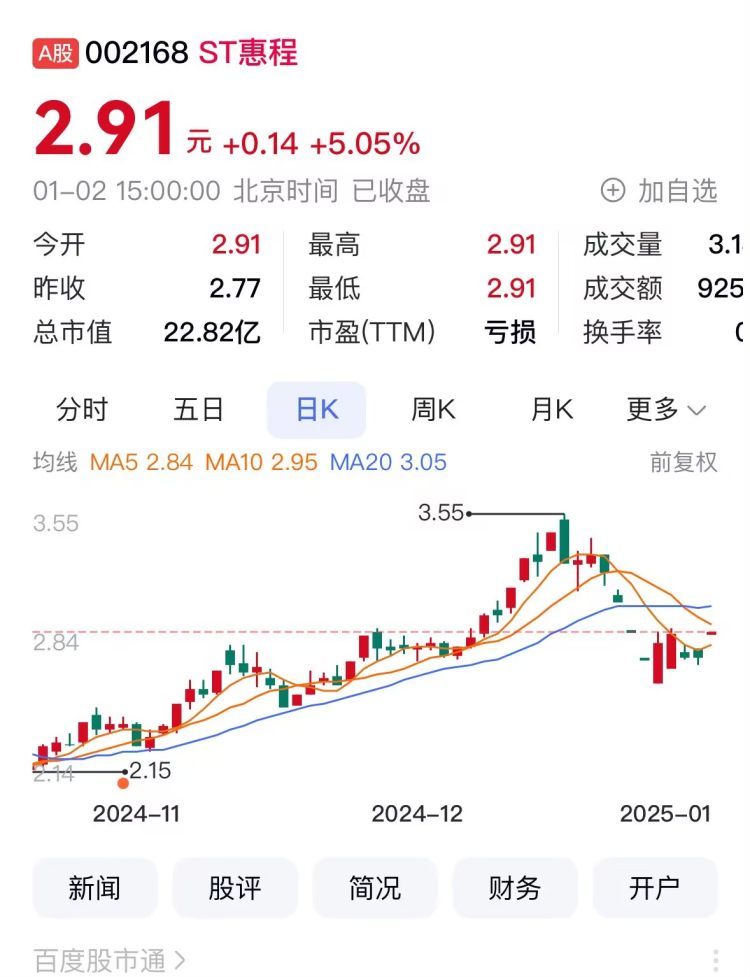Open the 新闻 section
This screenshot has height=977, width=750.
pos(95,888)
